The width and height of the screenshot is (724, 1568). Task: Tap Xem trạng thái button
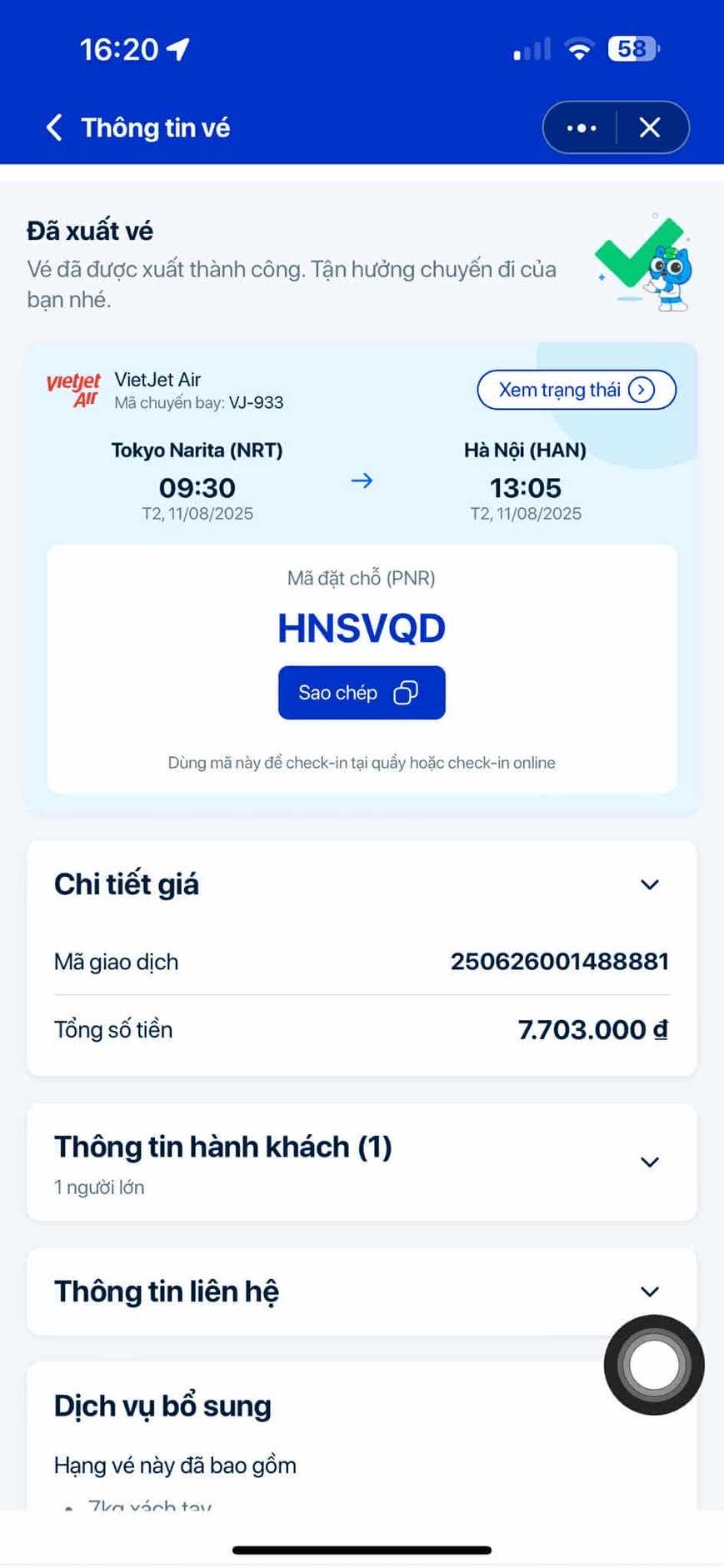click(576, 390)
